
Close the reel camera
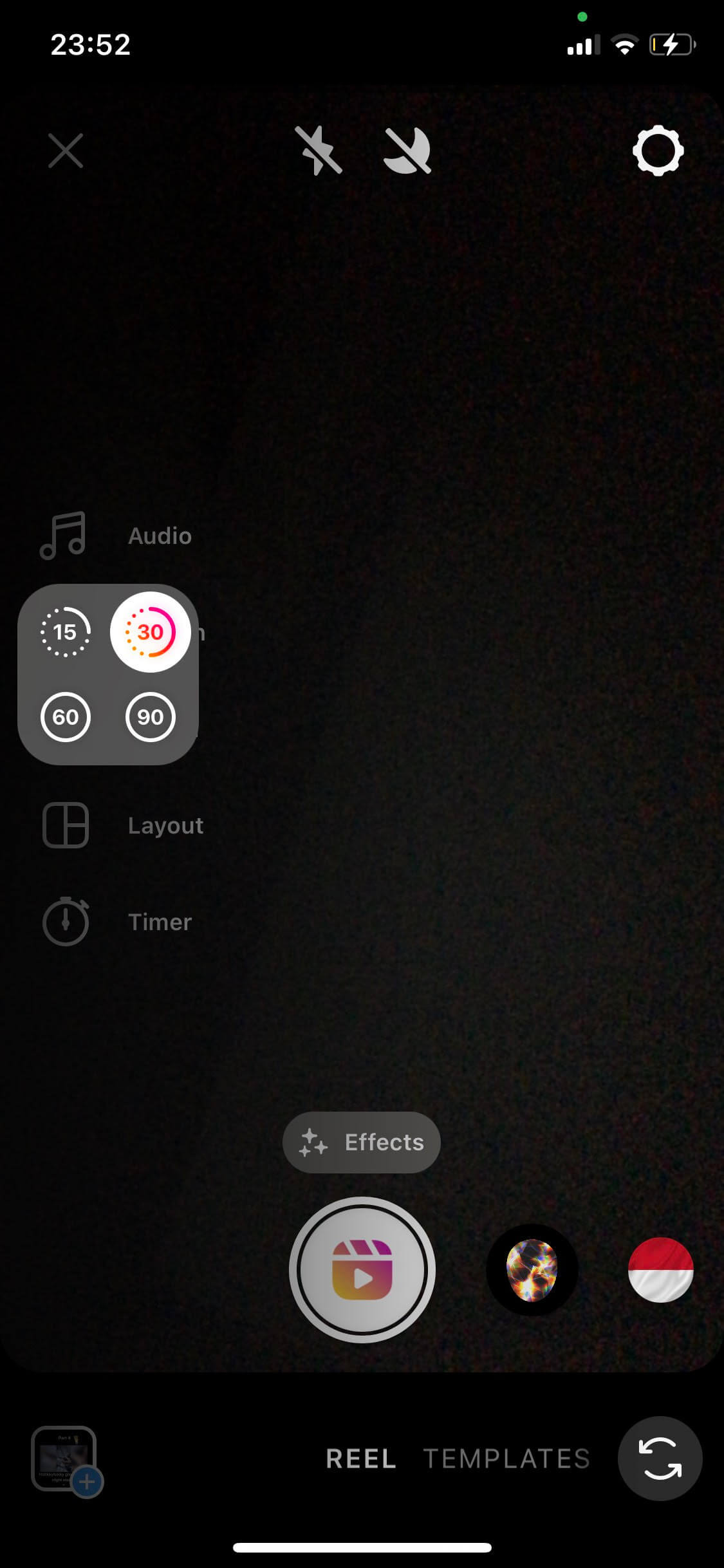click(66, 151)
